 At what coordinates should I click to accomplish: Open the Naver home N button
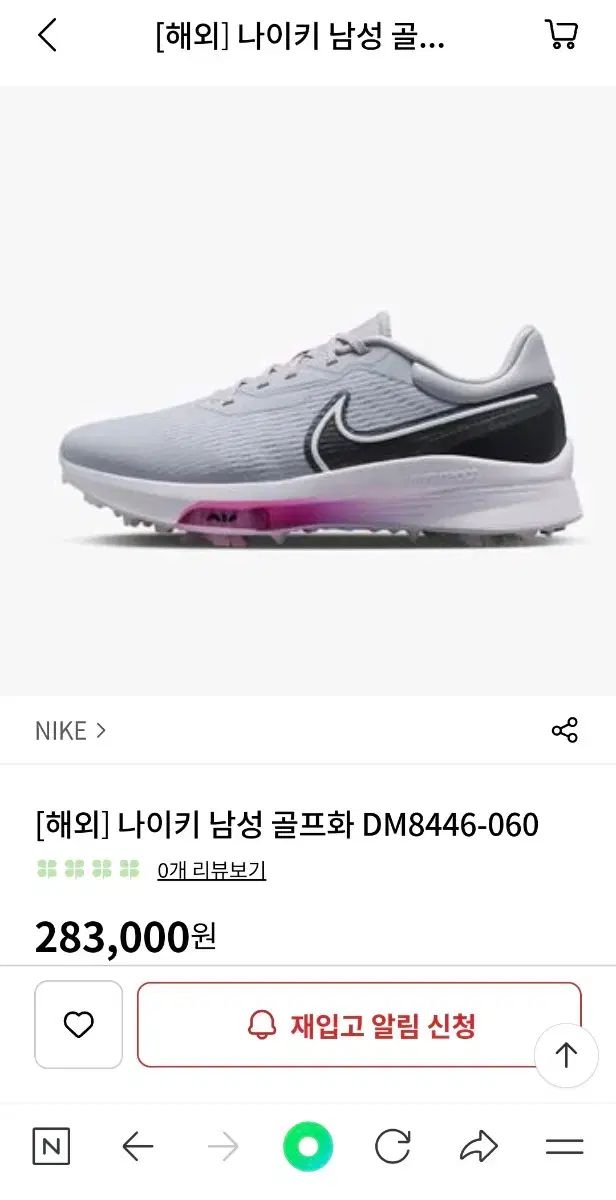(x=51, y=1147)
